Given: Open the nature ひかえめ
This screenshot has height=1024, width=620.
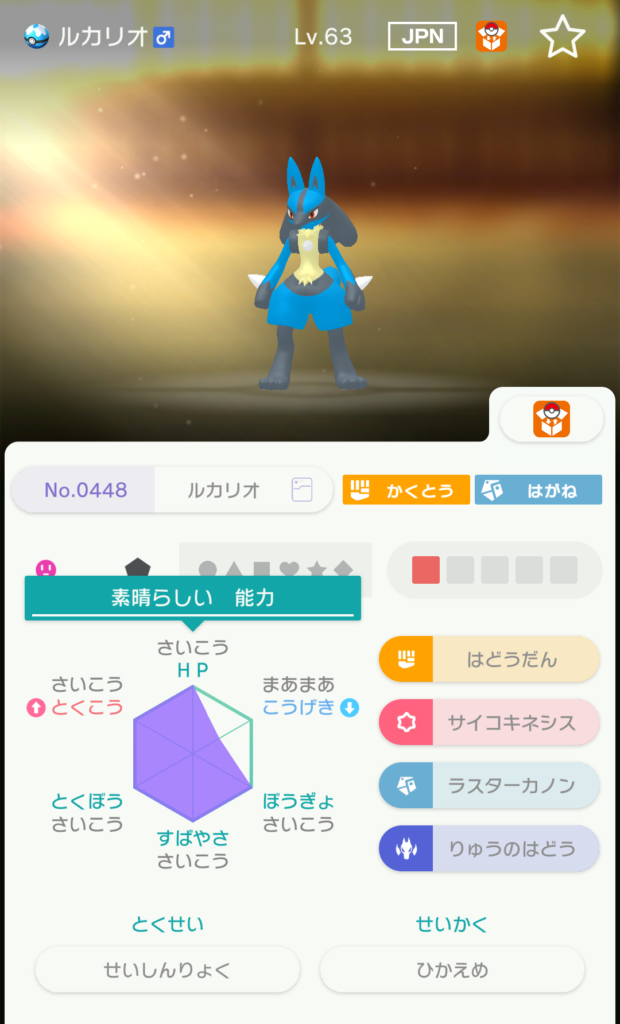Looking at the screenshot, I should click(x=452, y=969).
